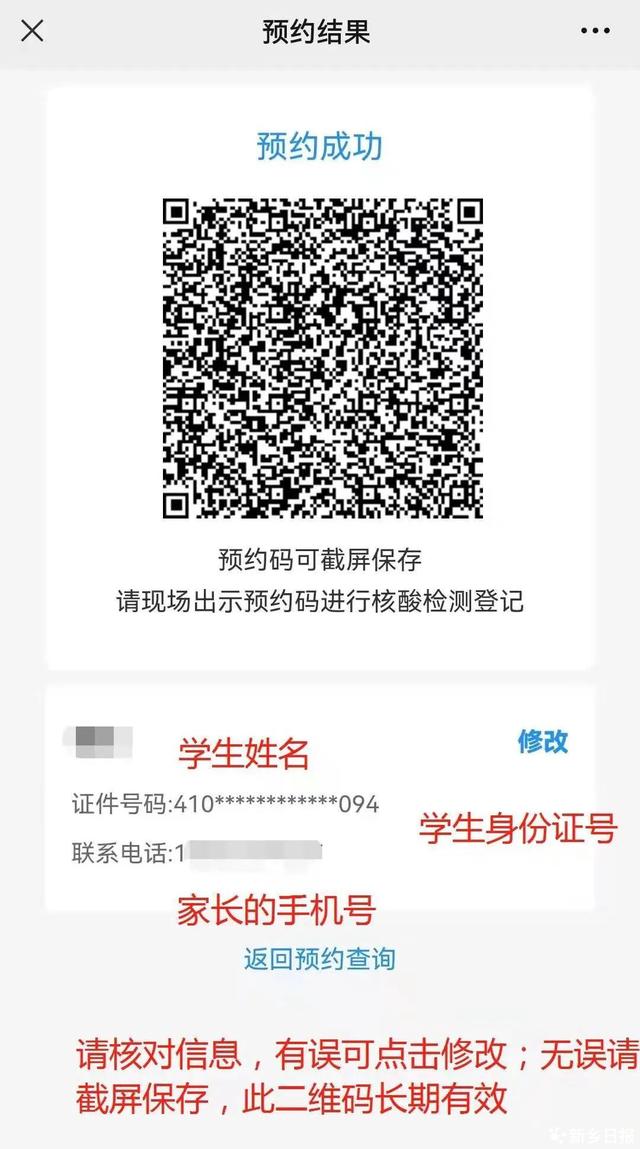Go back via 返回预约查询
The height and width of the screenshot is (1149, 640).
pyautogui.click(x=320, y=959)
